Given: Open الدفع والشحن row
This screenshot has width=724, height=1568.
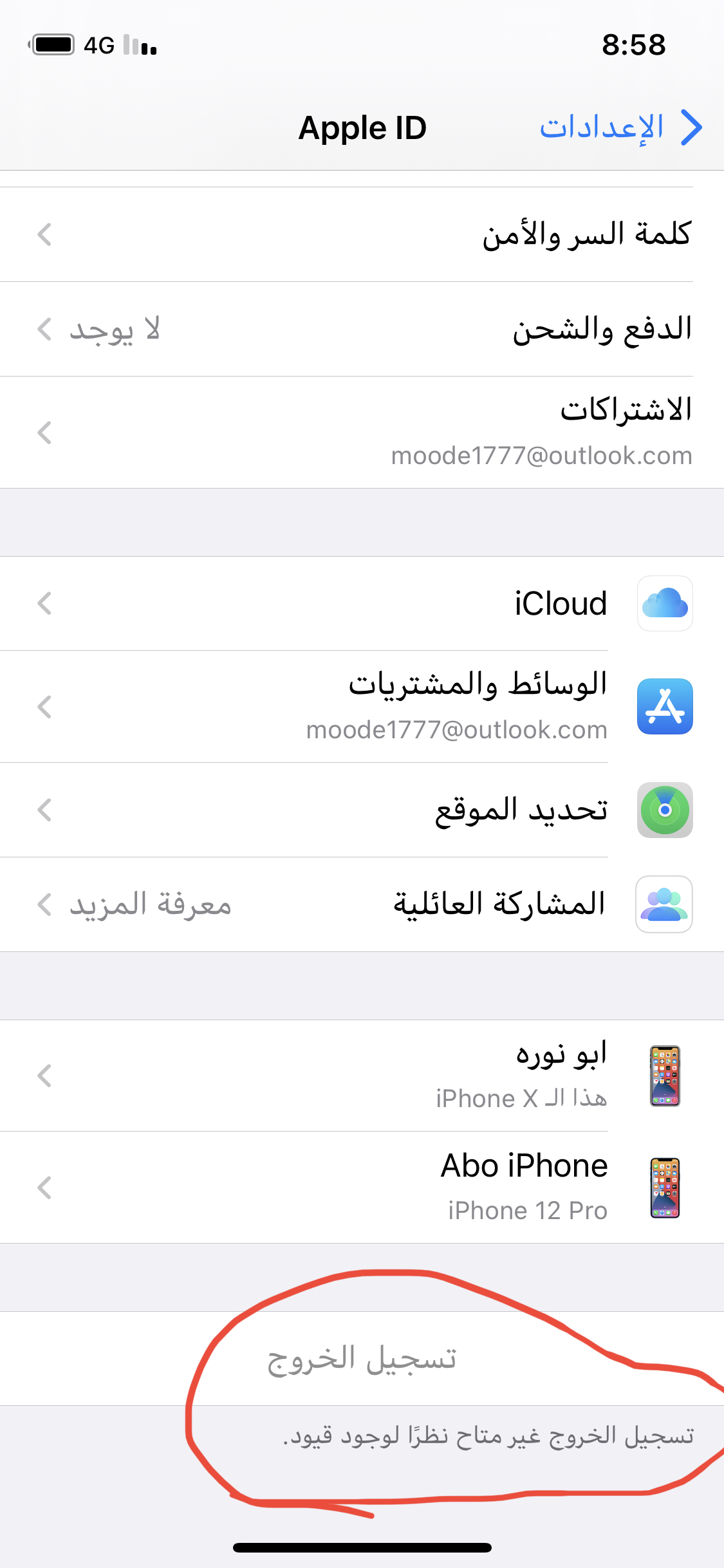Looking at the screenshot, I should tap(362, 329).
